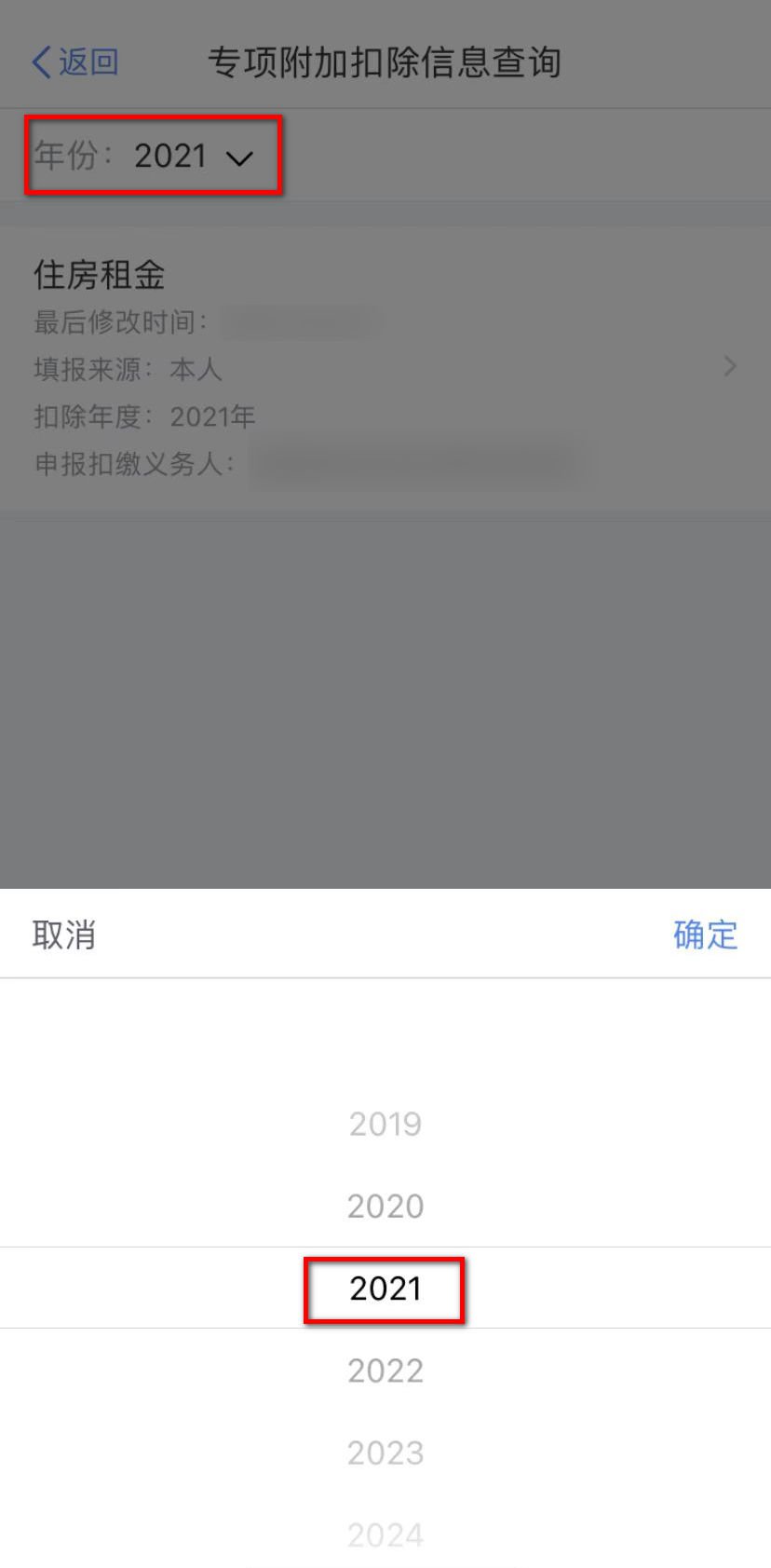Open the 住房租金 deduction record
This screenshot has height=1568, width=771.
pyautogui.click(x=385, y=368)
